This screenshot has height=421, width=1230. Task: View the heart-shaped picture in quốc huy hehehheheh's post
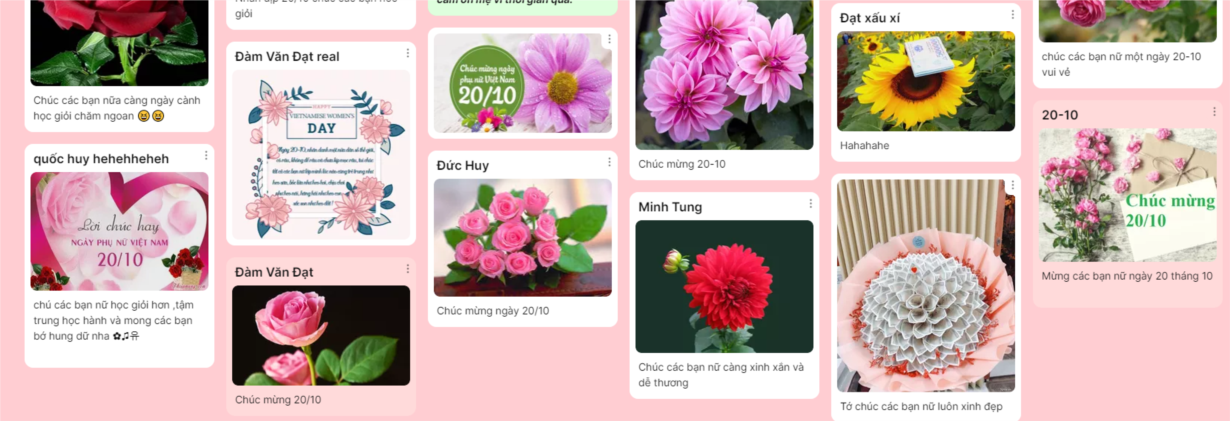(119, 231)
